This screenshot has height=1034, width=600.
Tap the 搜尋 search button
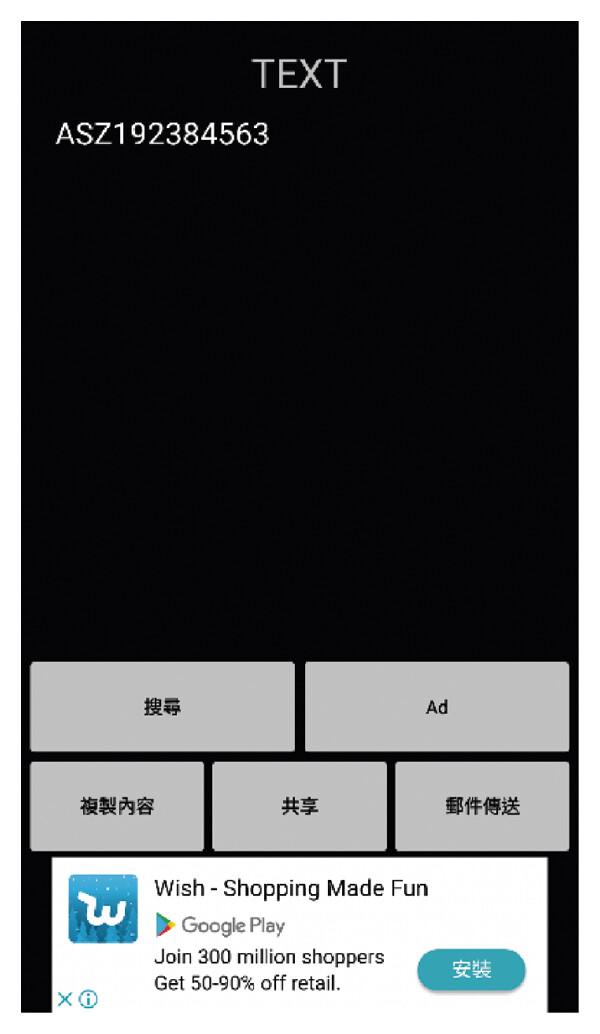(162, 706)
